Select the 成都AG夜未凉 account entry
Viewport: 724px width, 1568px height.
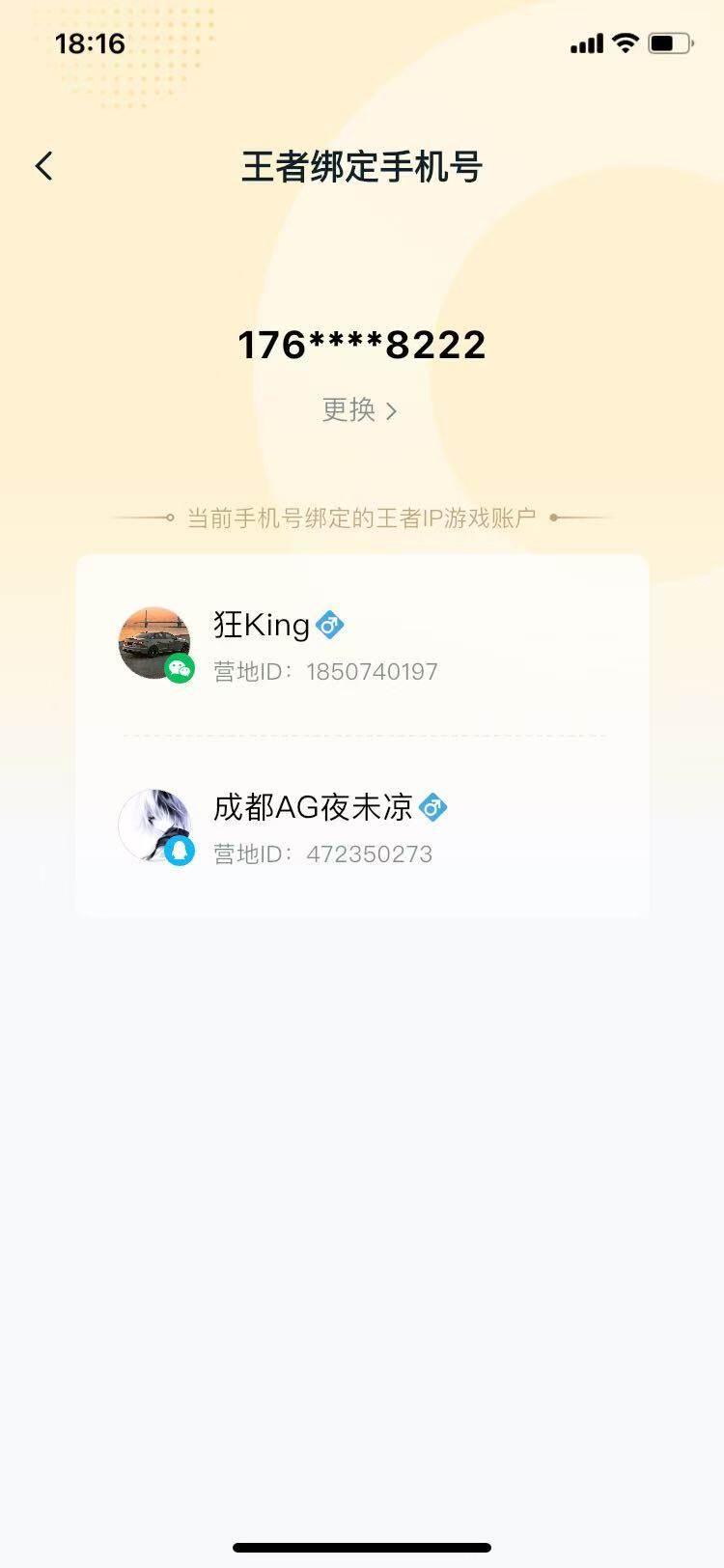click(362, 826)
